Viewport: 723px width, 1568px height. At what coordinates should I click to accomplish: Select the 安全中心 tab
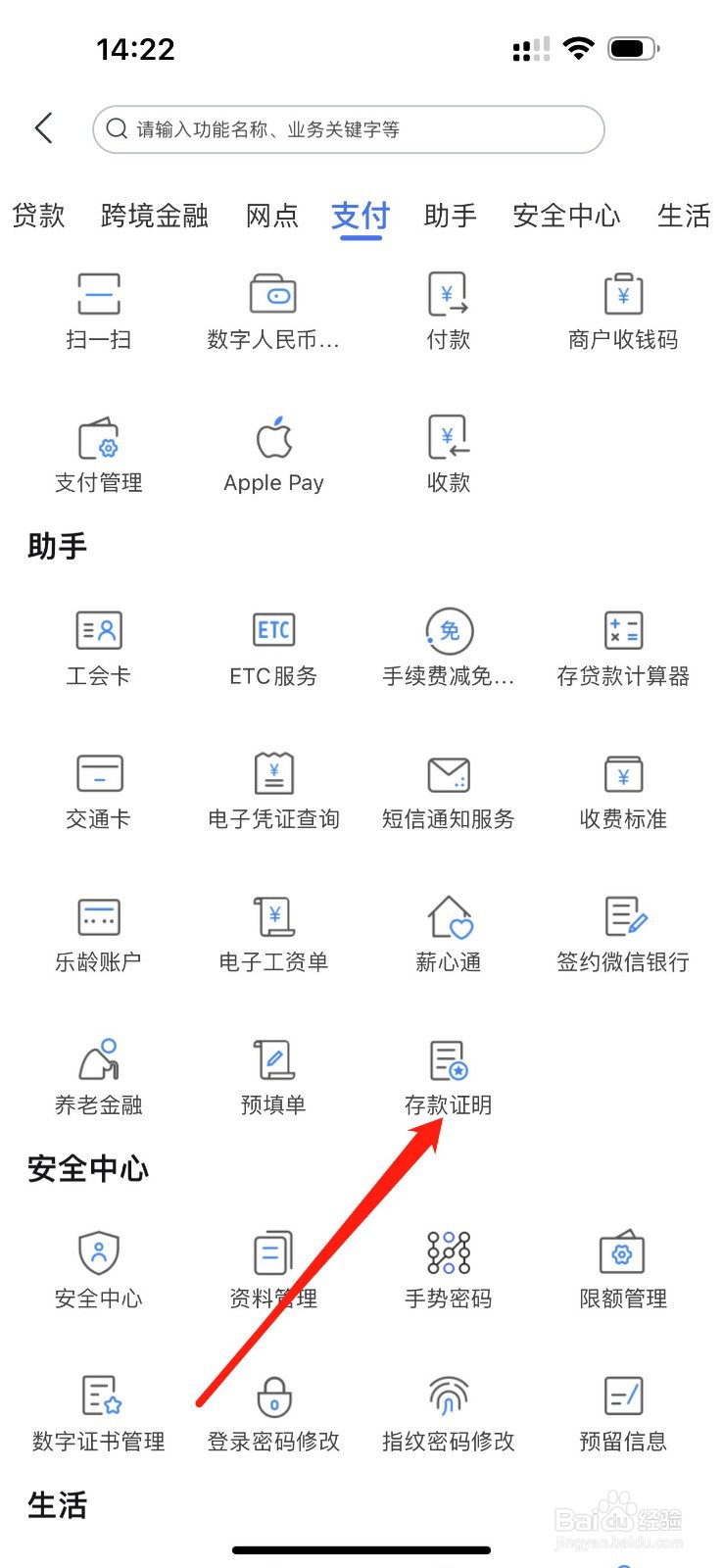566,216
